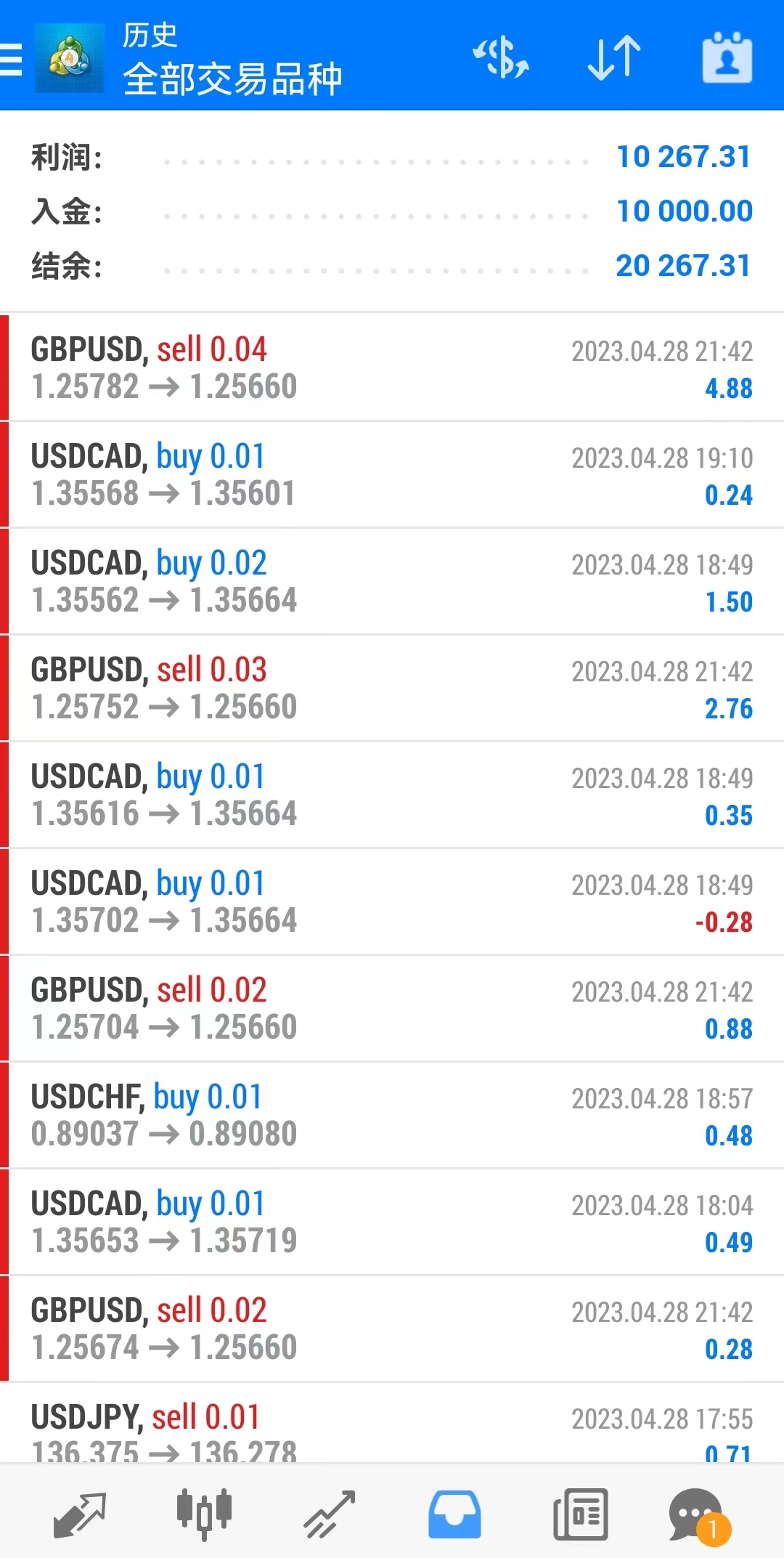Expand the GBPUSD sell 0.03 trade
784x1558 pixels.
[392, 689]
